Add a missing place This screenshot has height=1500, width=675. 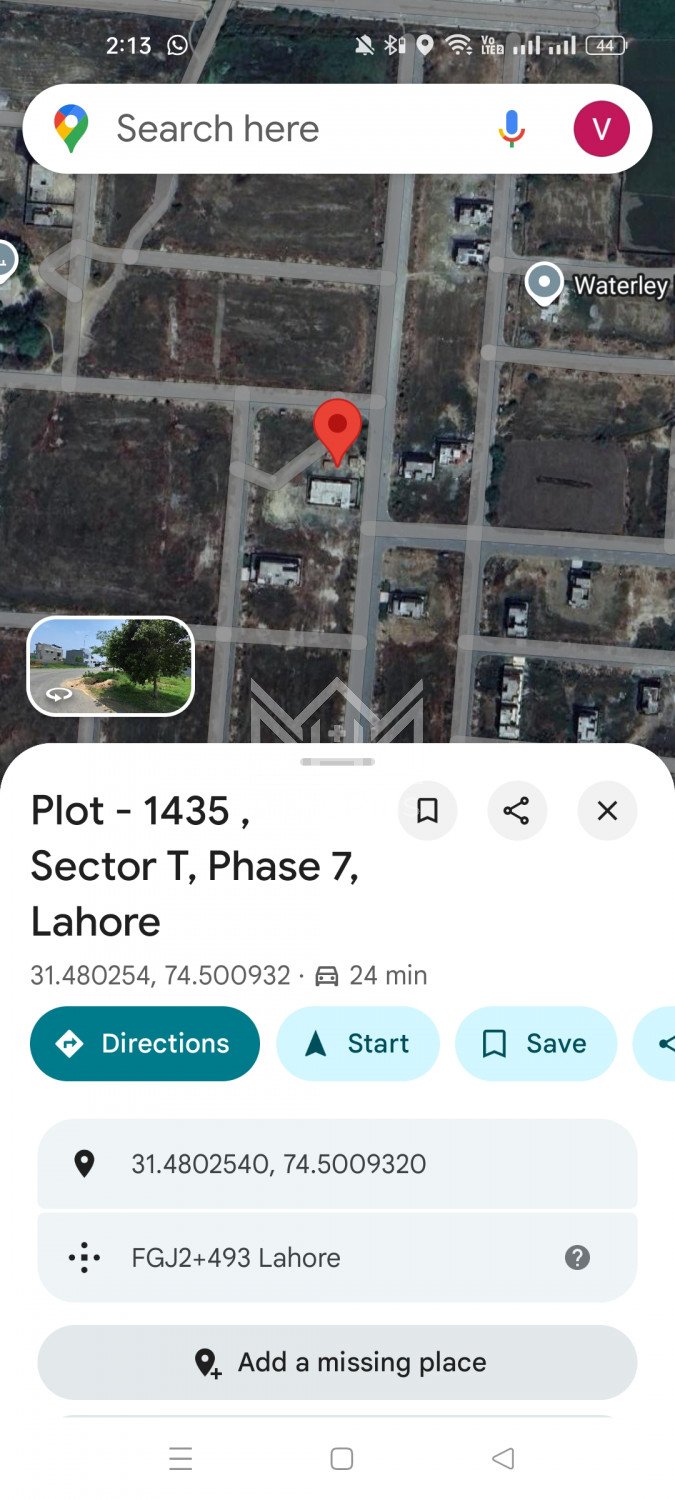pos(337,1362)
